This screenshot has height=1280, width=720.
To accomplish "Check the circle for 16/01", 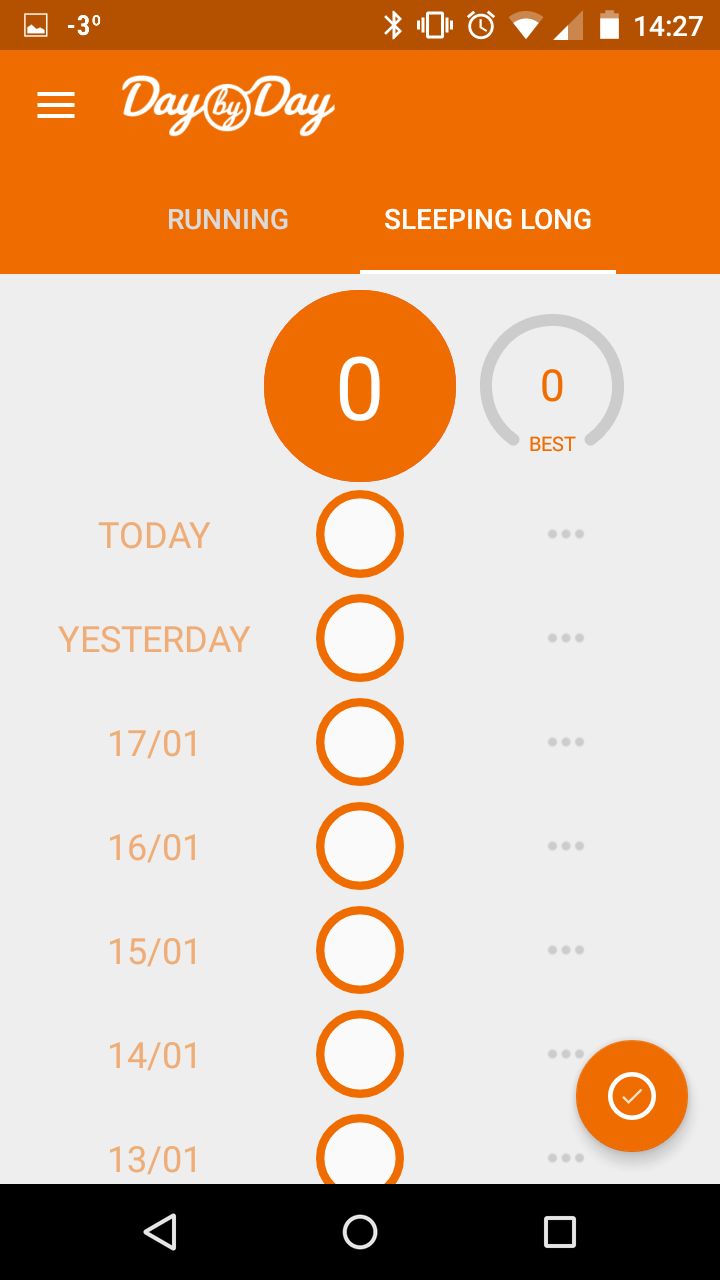I will (x=360, y=846).
